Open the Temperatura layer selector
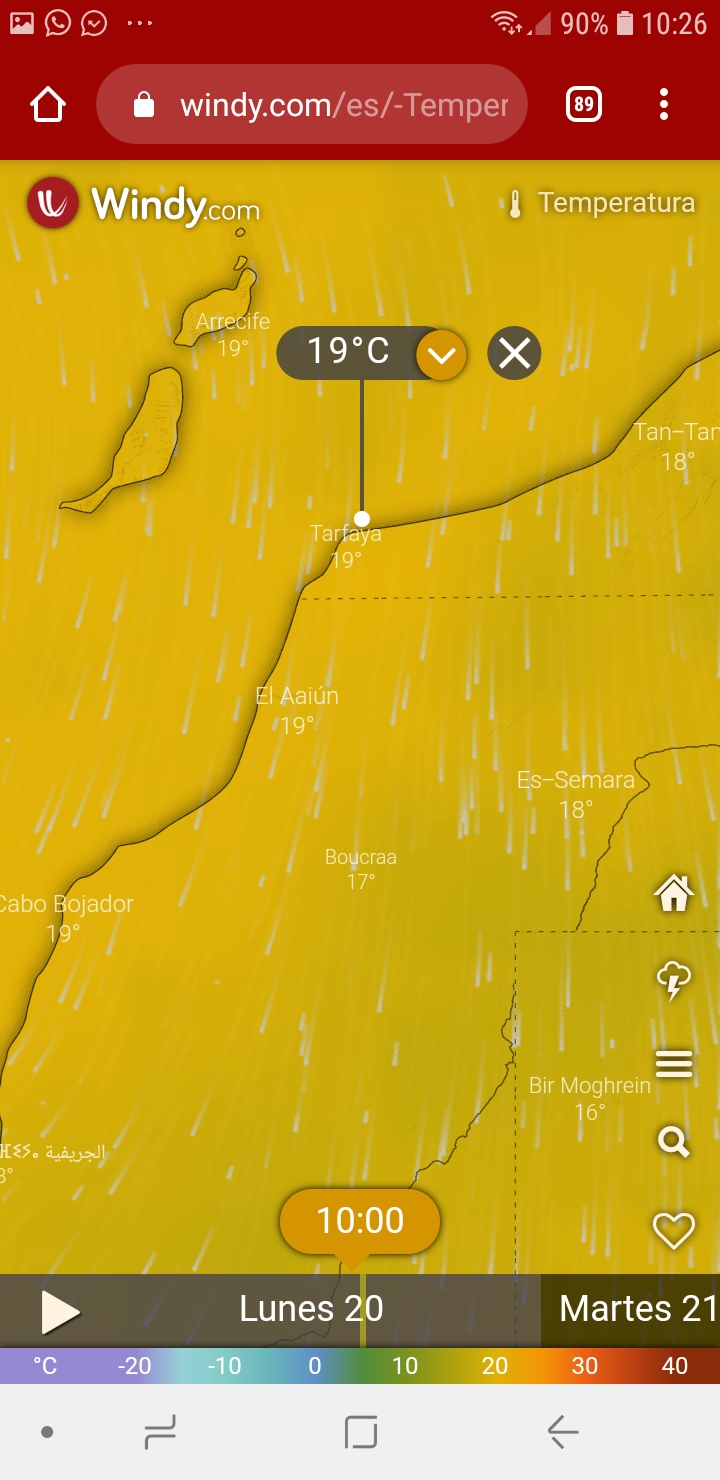The width and height of the screenshot is (720, 1480). point(600,203)
